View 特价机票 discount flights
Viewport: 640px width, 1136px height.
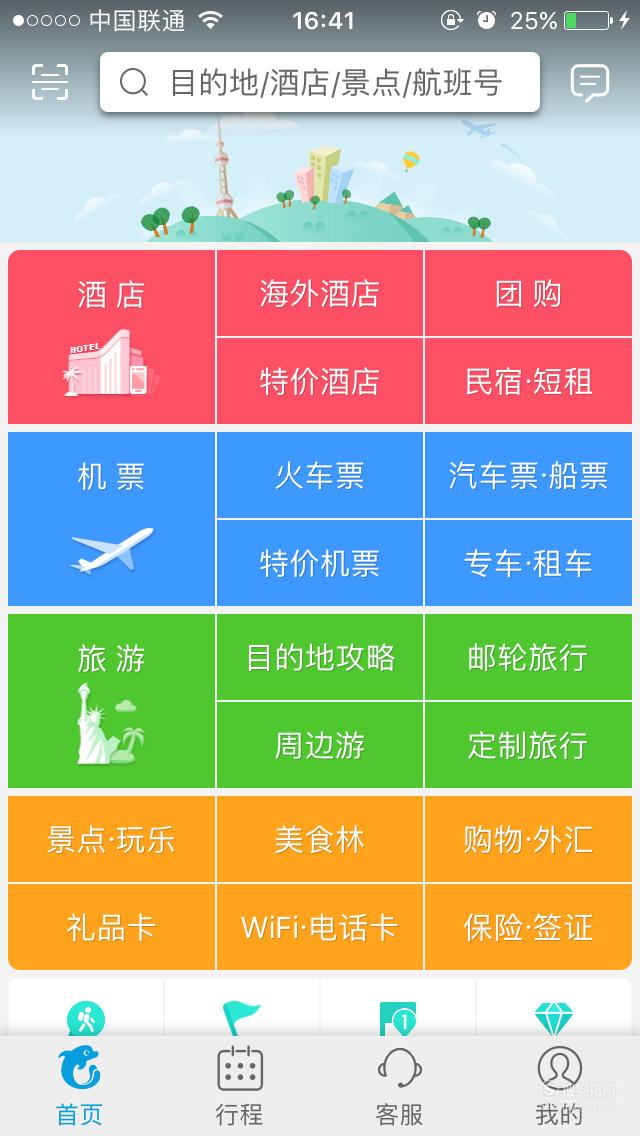point(320,563)
